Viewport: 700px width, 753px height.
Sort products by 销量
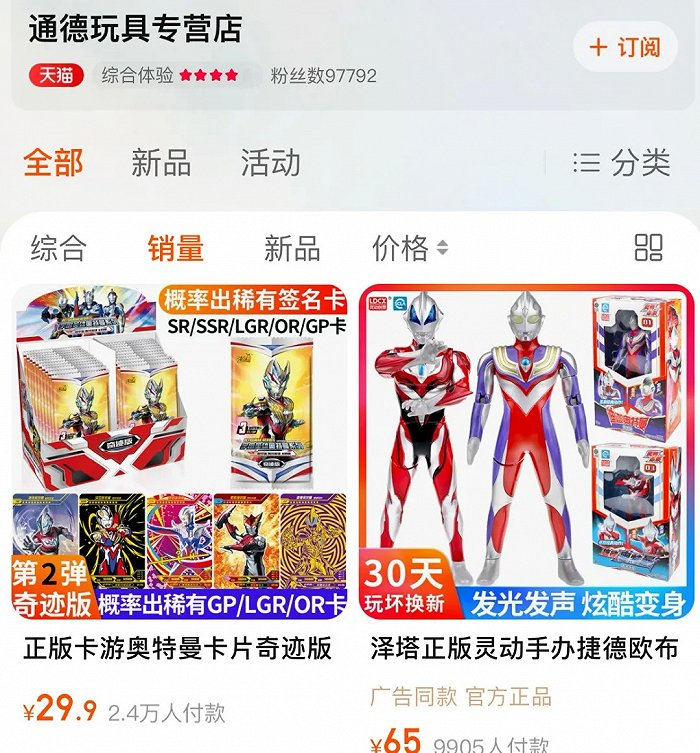(175, 248)
